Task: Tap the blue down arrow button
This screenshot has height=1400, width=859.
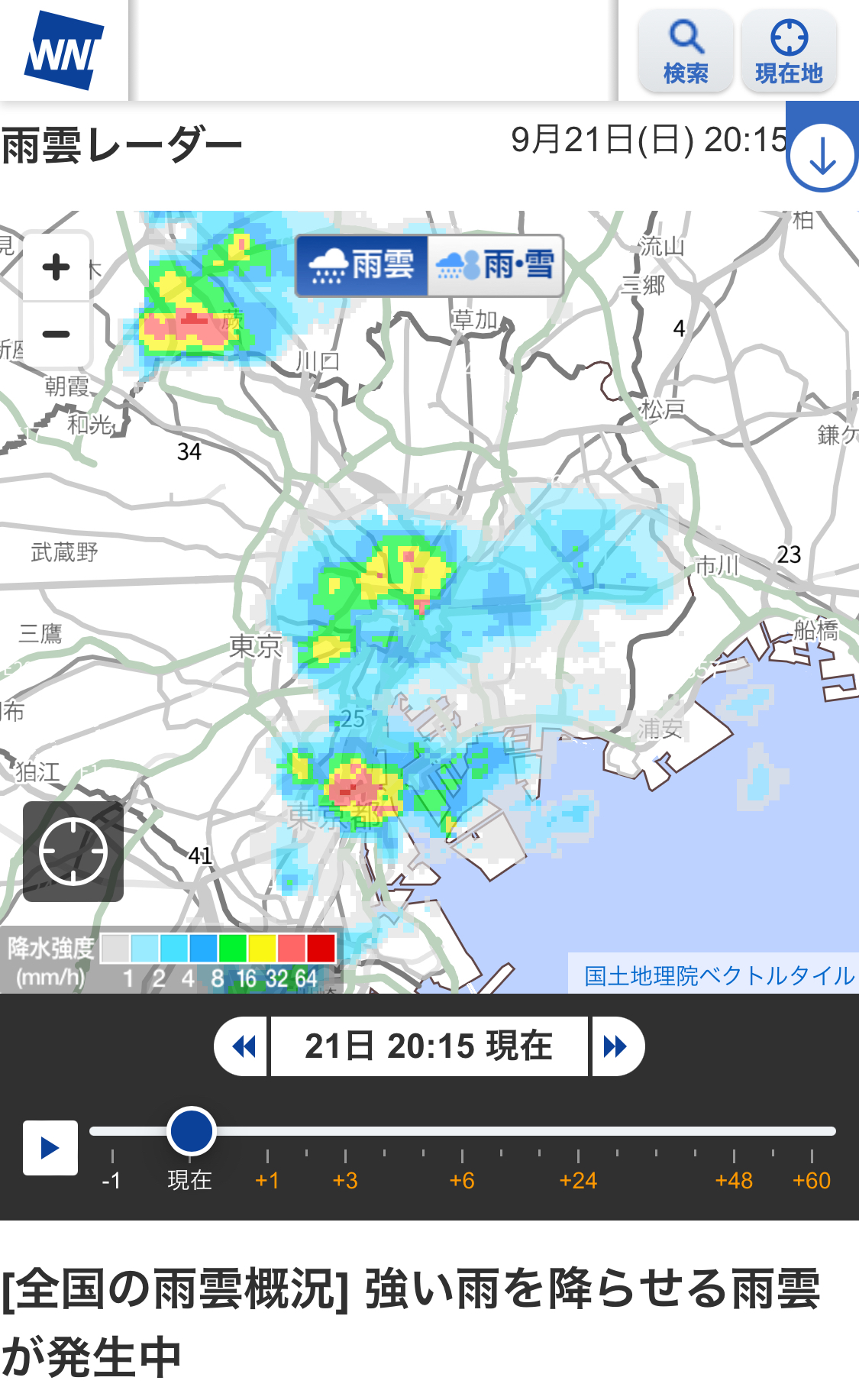Action: coord(822,158)
